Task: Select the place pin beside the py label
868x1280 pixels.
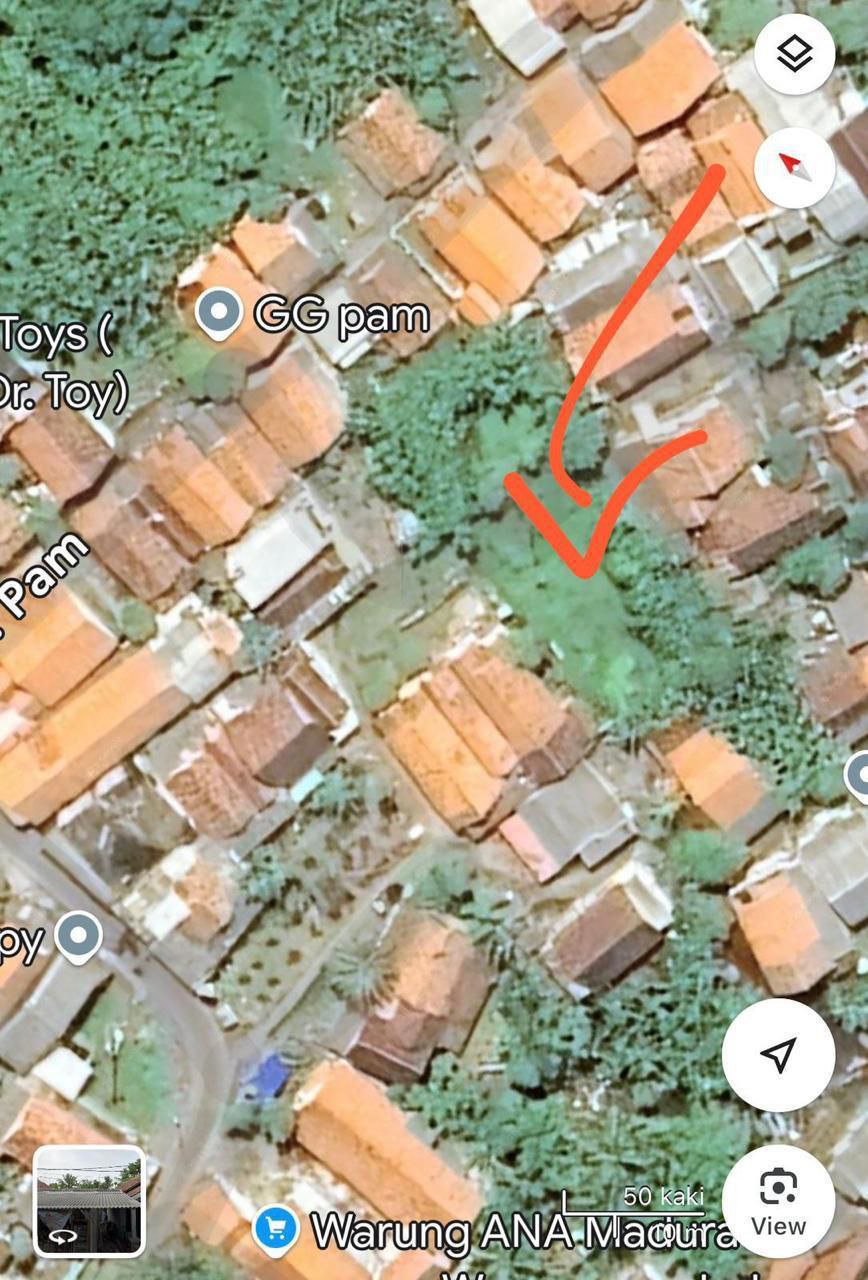Action: tap(77, 936)
